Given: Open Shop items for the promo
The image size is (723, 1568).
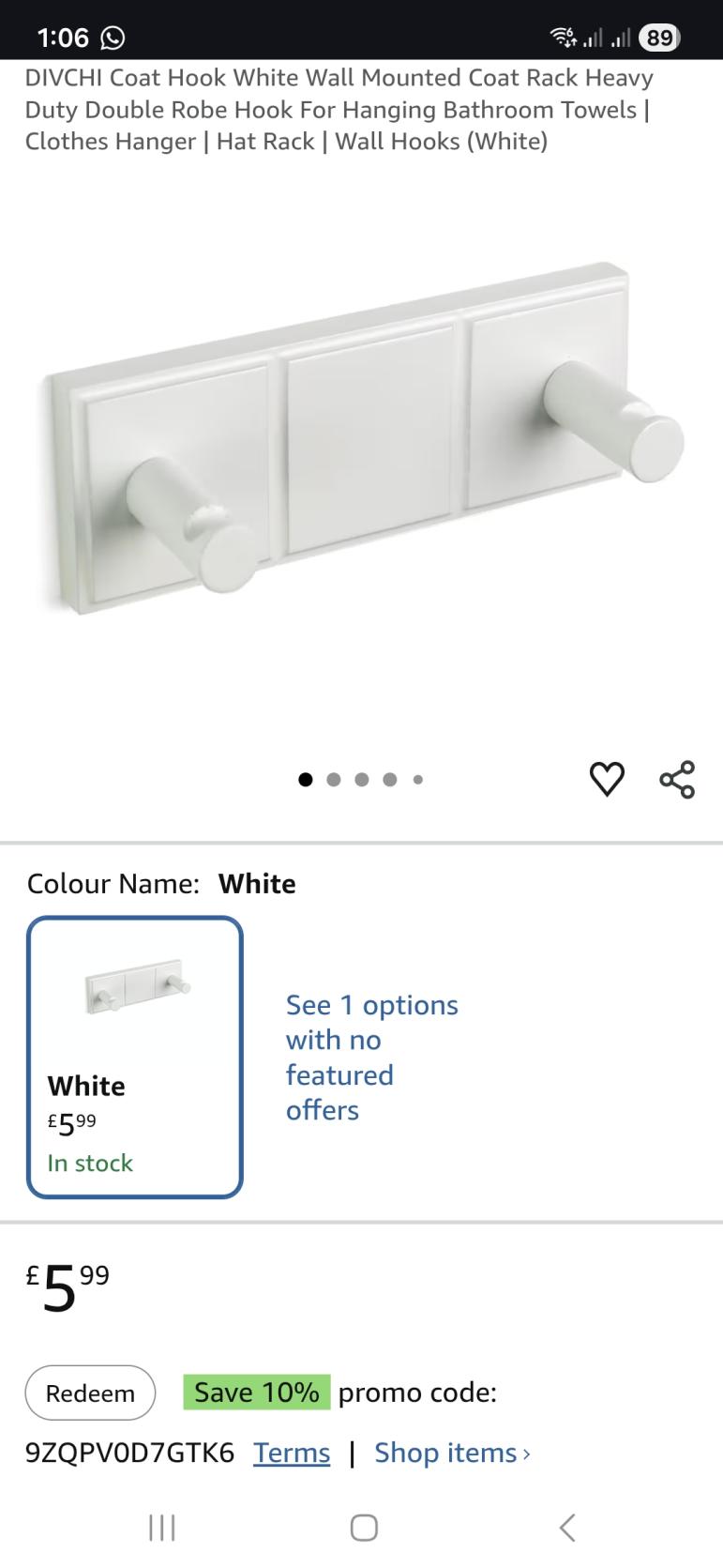Looking at the screenshot, I should [x=452, y=1453].
